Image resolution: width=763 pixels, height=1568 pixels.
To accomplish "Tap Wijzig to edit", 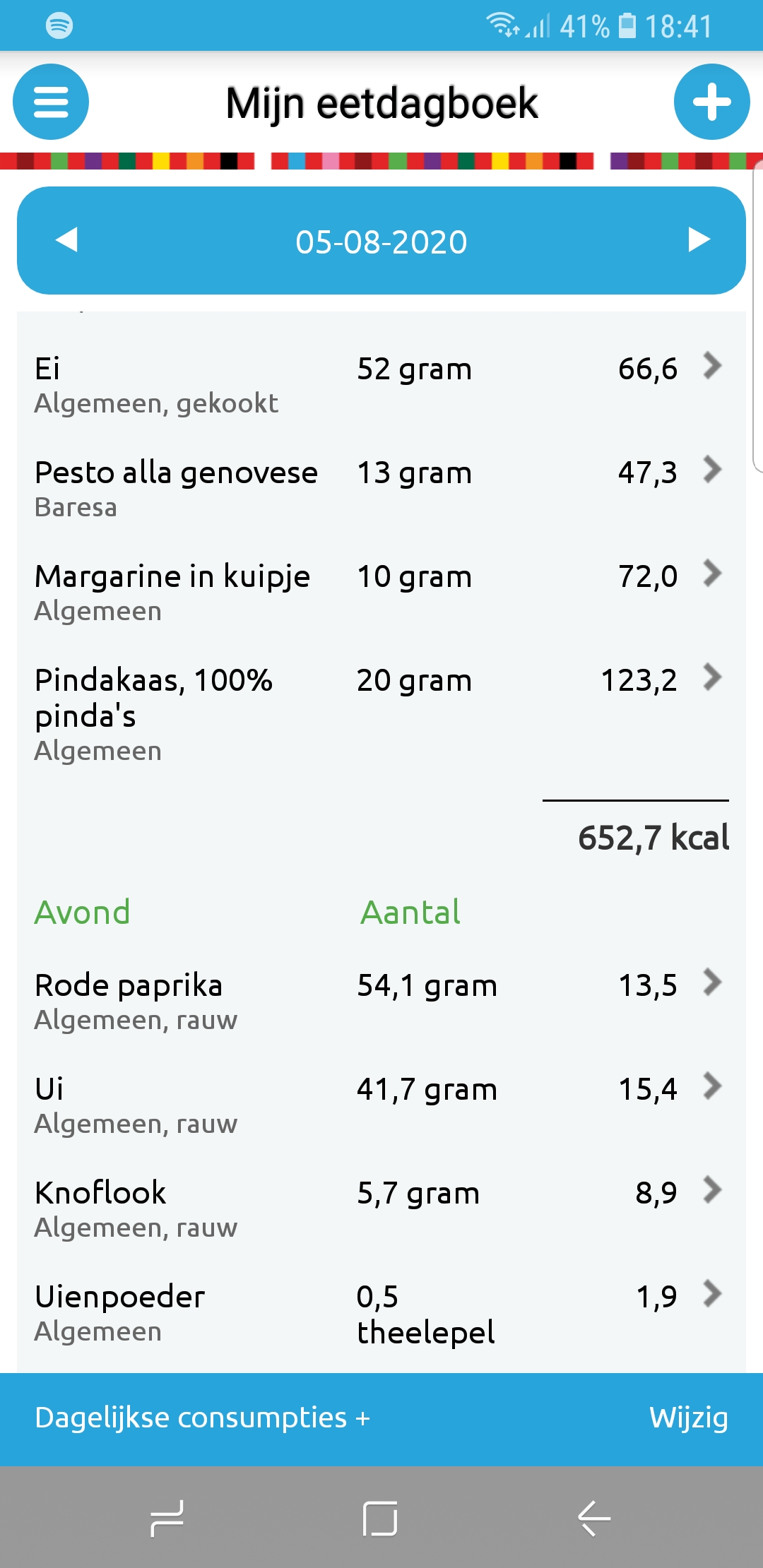I will tap(688, 1418).
